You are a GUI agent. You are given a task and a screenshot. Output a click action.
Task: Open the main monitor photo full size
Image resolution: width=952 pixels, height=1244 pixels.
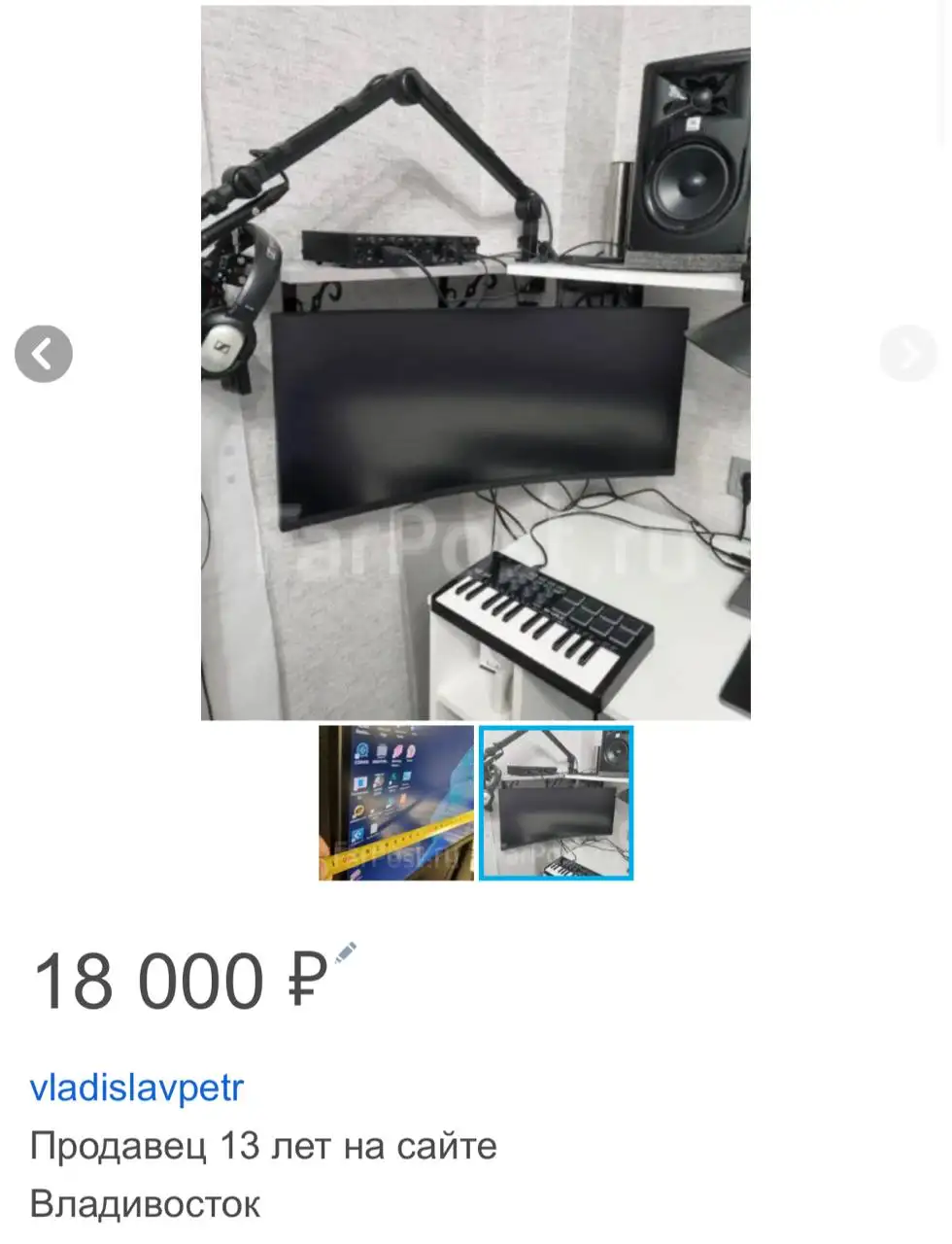pyautogui.click(x=475, y=363)
